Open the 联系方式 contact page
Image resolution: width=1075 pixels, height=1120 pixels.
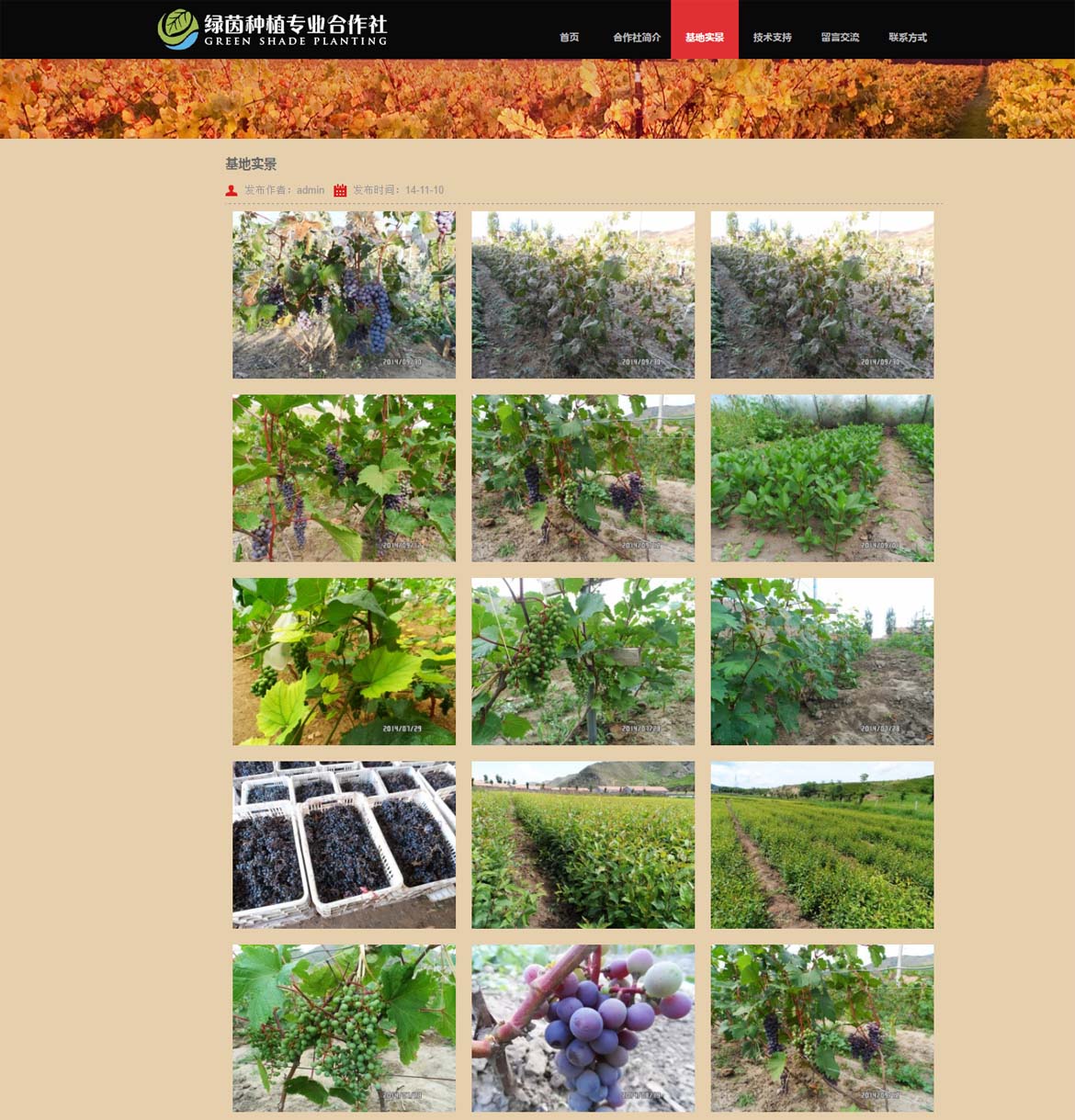point(908,38)
